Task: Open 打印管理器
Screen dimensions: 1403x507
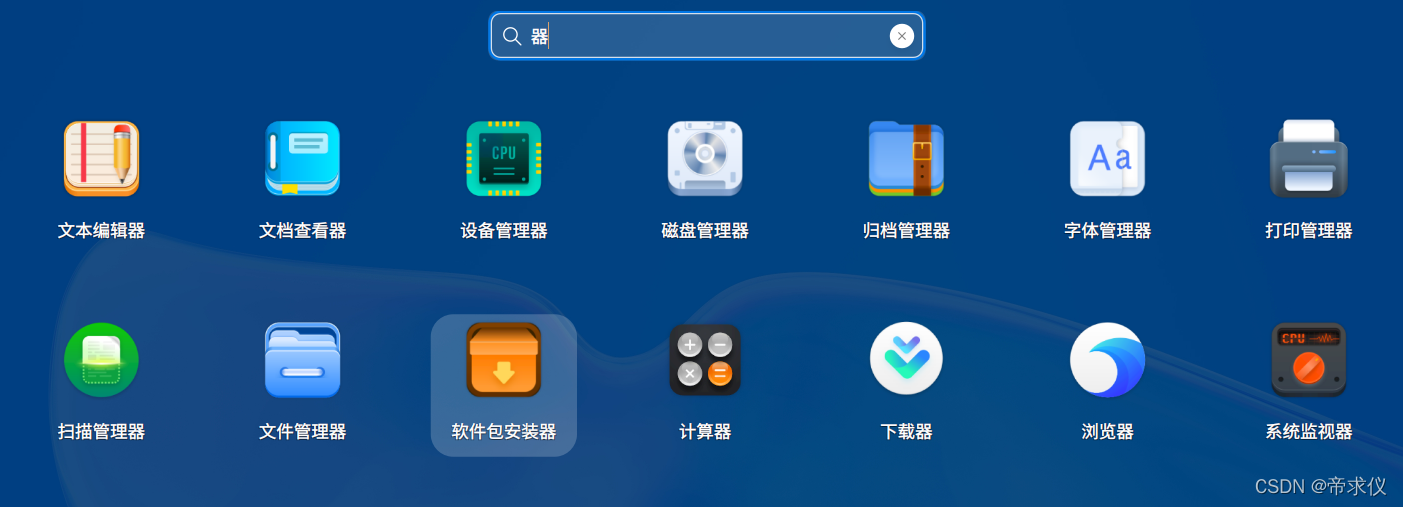Action: pos(1308,160)
